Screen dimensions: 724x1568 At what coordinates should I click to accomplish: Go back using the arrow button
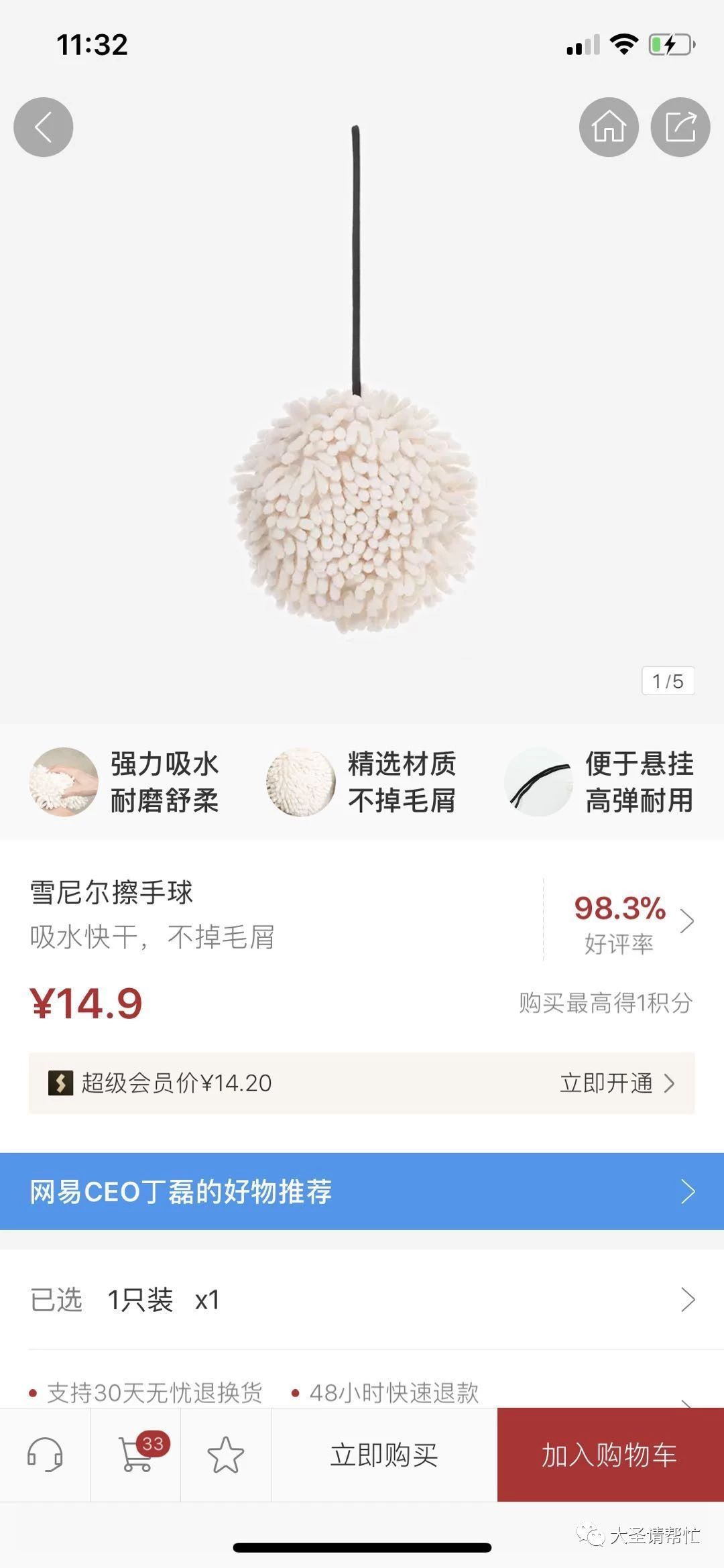point(44,127)
